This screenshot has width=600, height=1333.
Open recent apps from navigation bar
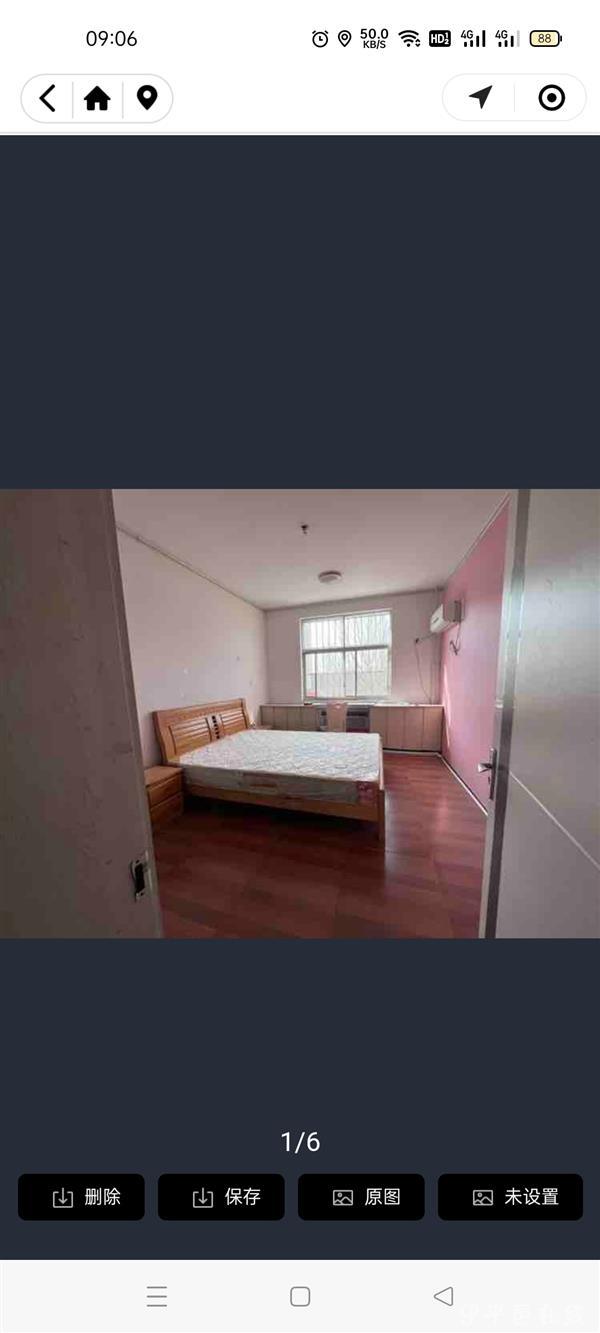click(157, 1297)
